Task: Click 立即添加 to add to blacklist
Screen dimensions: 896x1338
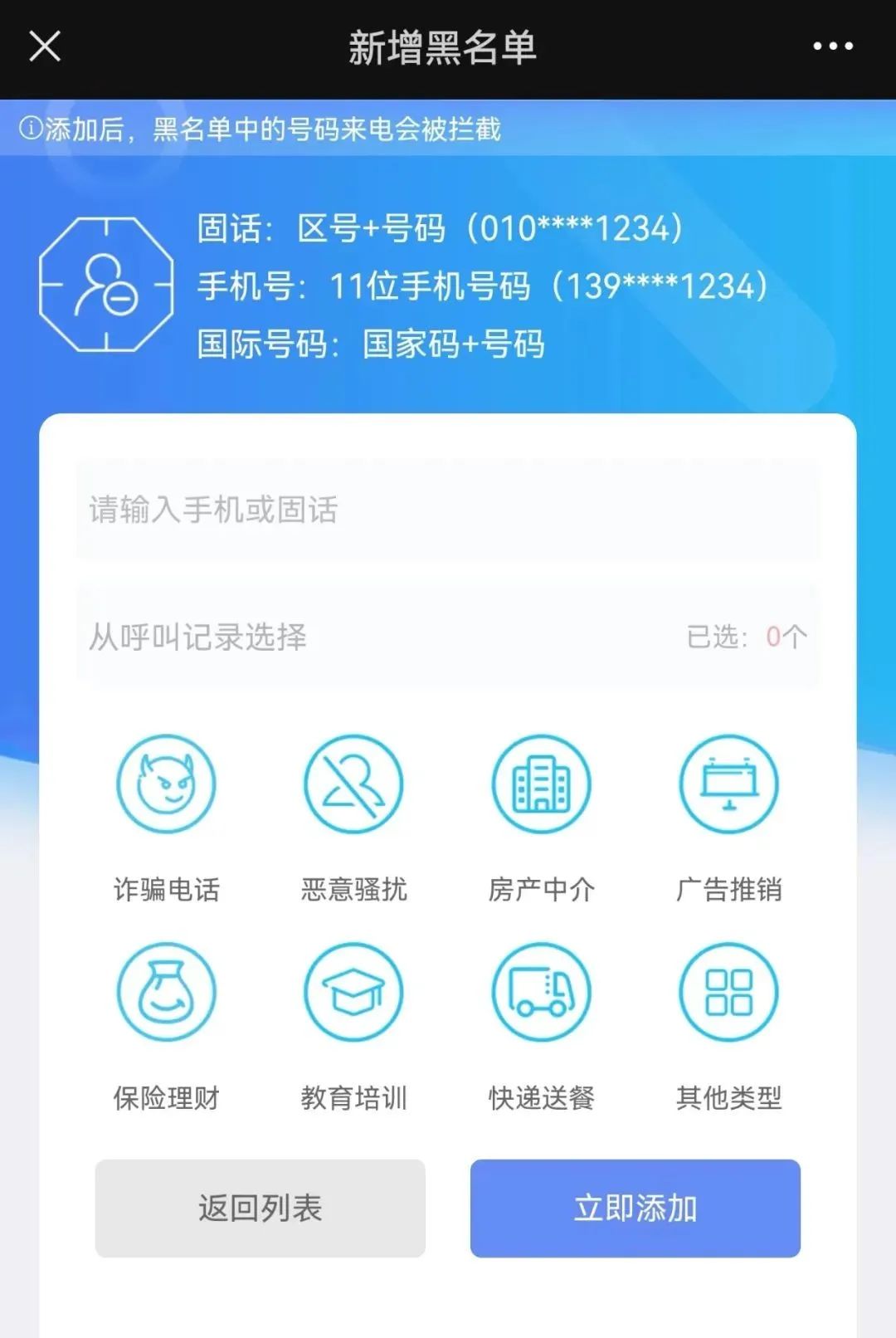Action: [x=635, y=1210]
